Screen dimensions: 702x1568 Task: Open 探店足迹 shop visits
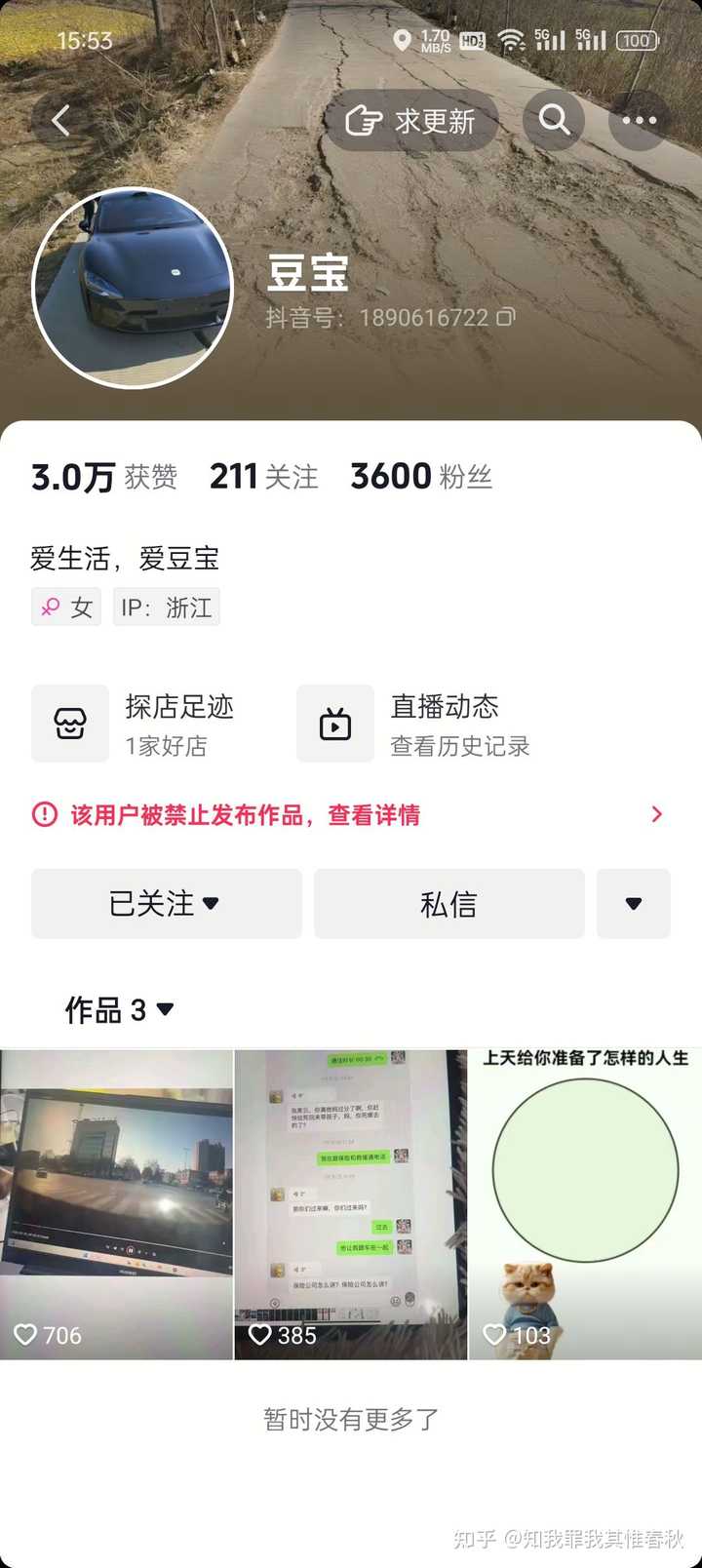click(136, 725)
